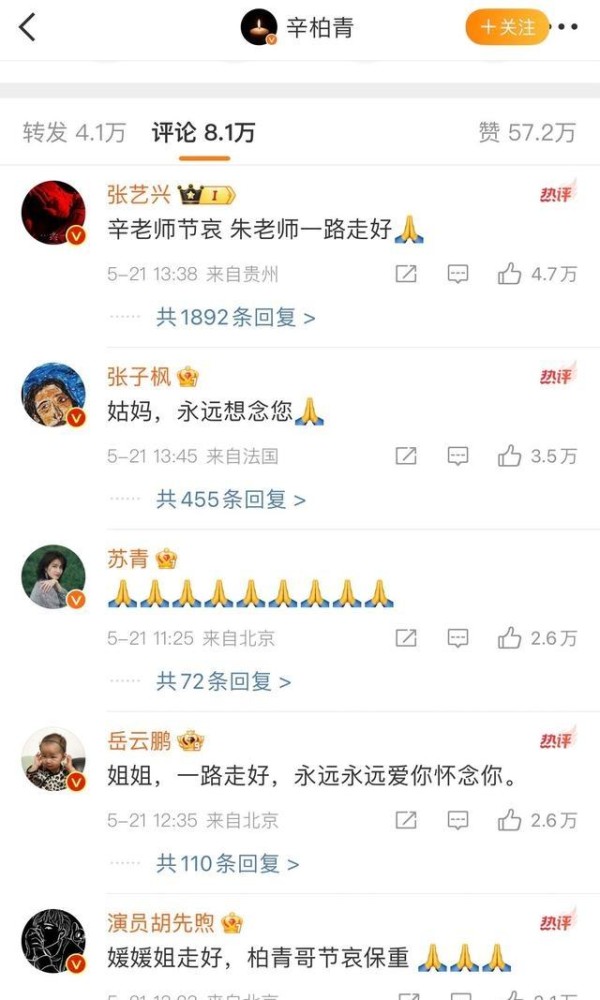Reply to 岳云鹏's comment
This screenshot has height=1000, width=600.
click(458, 820)
